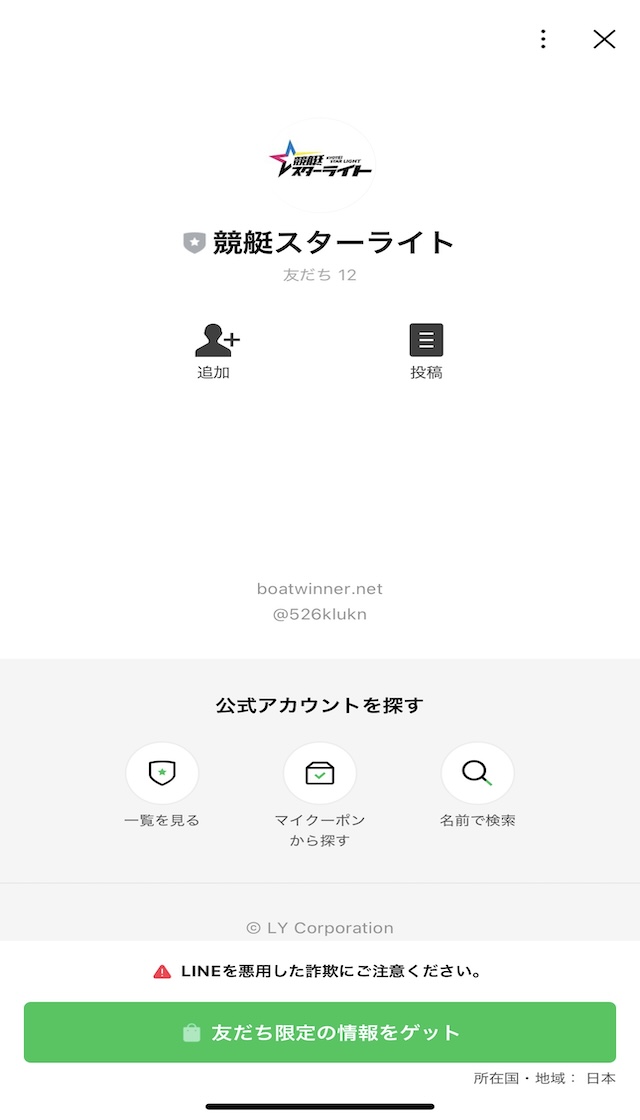Screen dimensions: 640x1120
Task: Open the 投稿 posts page
Action: (x=426, y=351)
